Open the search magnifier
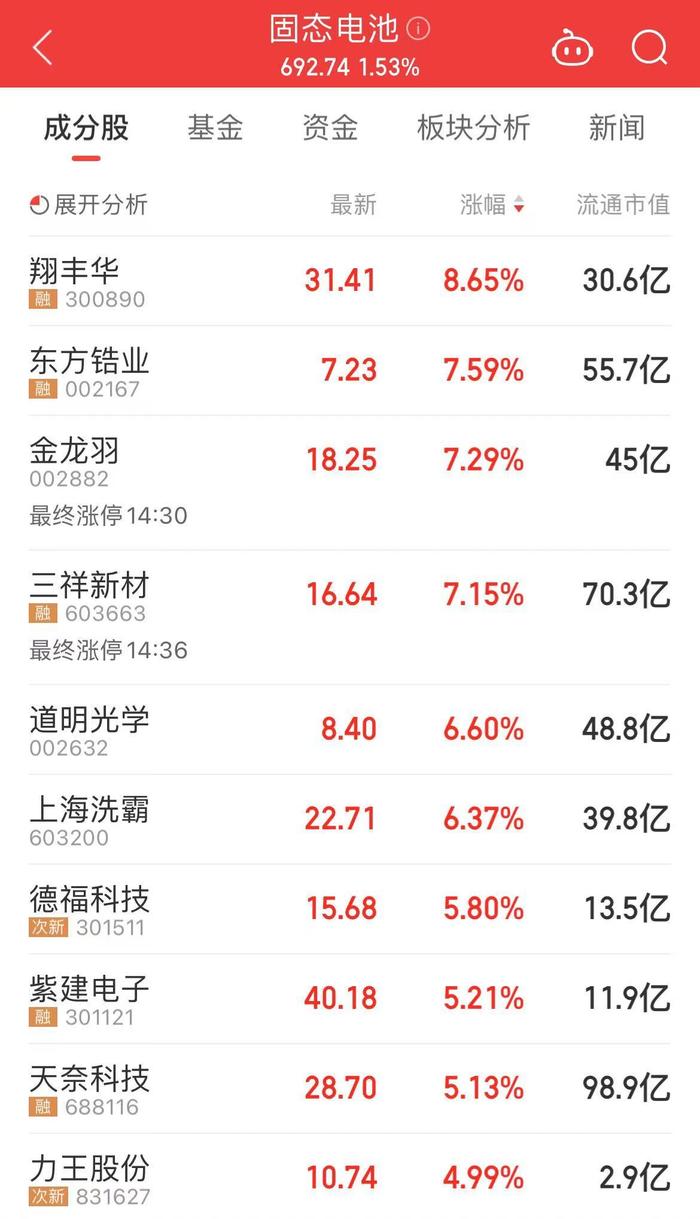The width and height of the screenshot is (700, 1219). (649, 47)
